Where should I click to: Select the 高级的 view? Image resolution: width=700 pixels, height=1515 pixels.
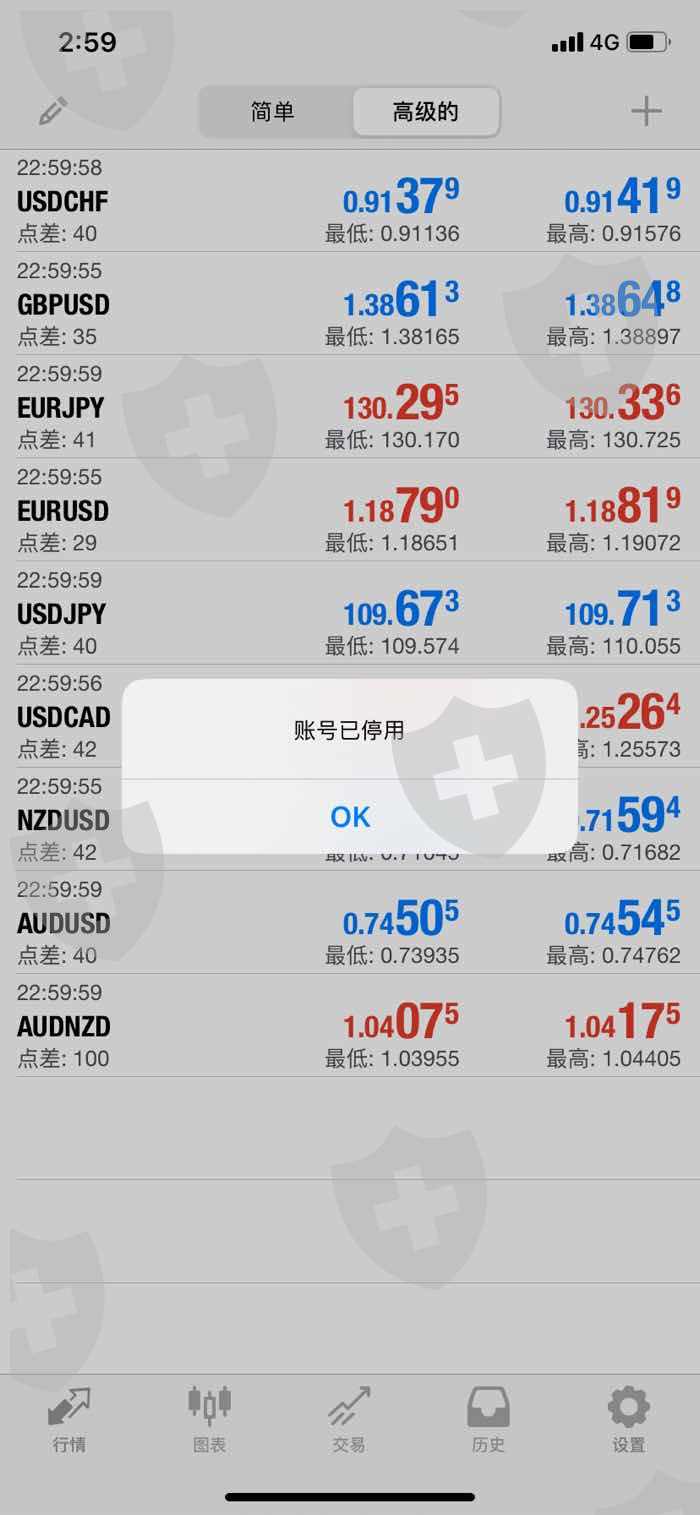[x=425, y=112]
